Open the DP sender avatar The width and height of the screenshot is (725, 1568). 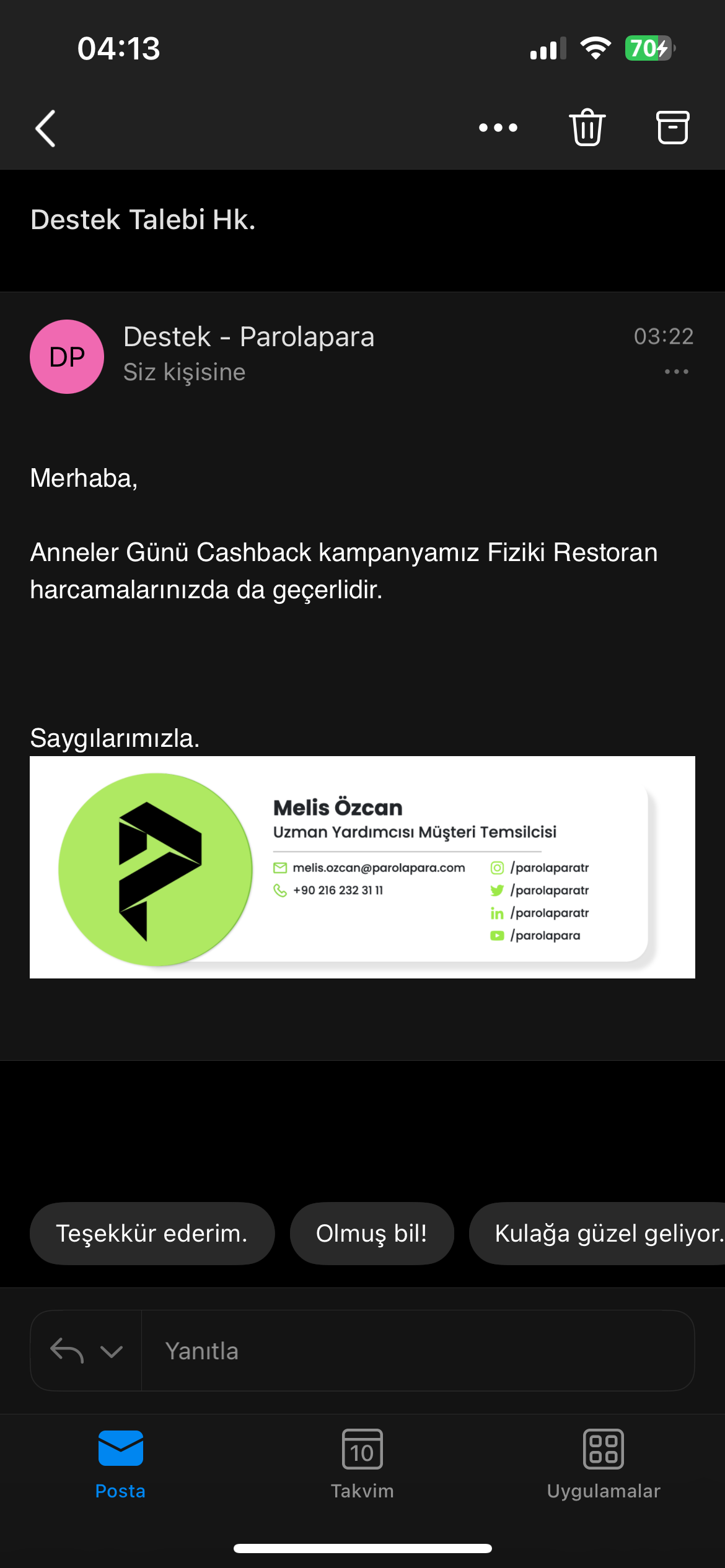67,357
